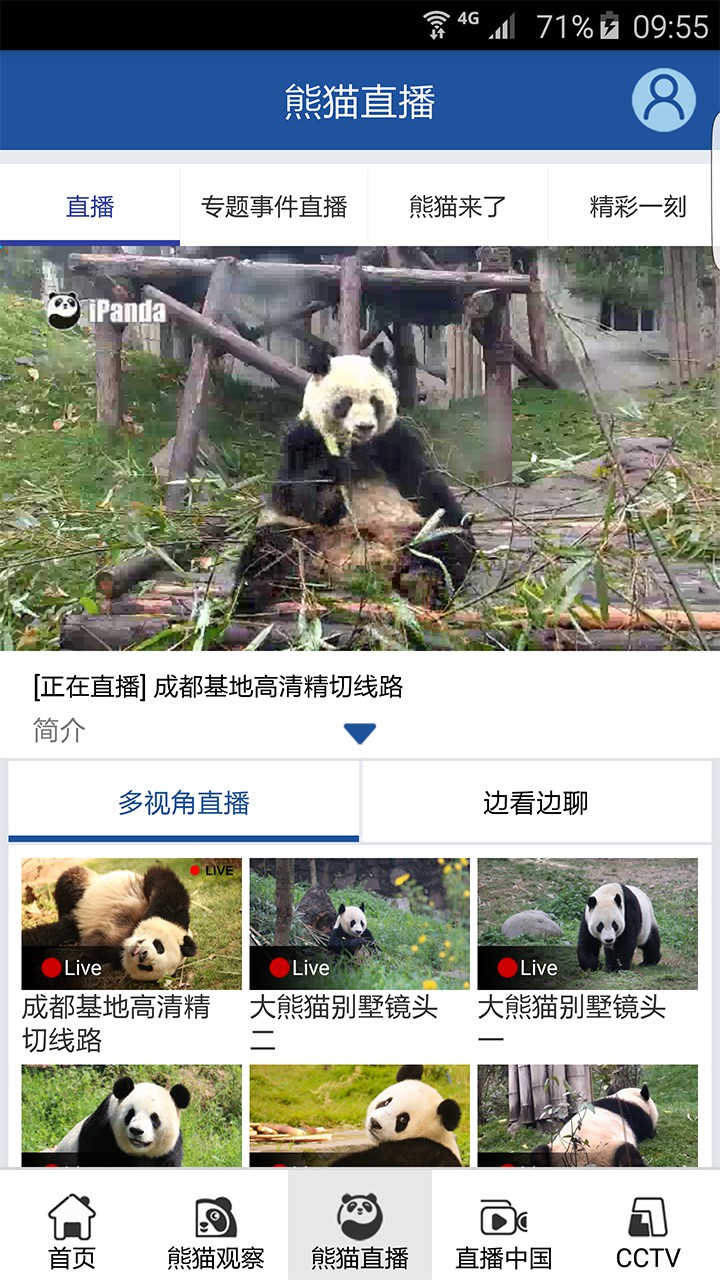720x1280 pixels.
Task: Open the 精彩一刻 tab
Action: 637,207
